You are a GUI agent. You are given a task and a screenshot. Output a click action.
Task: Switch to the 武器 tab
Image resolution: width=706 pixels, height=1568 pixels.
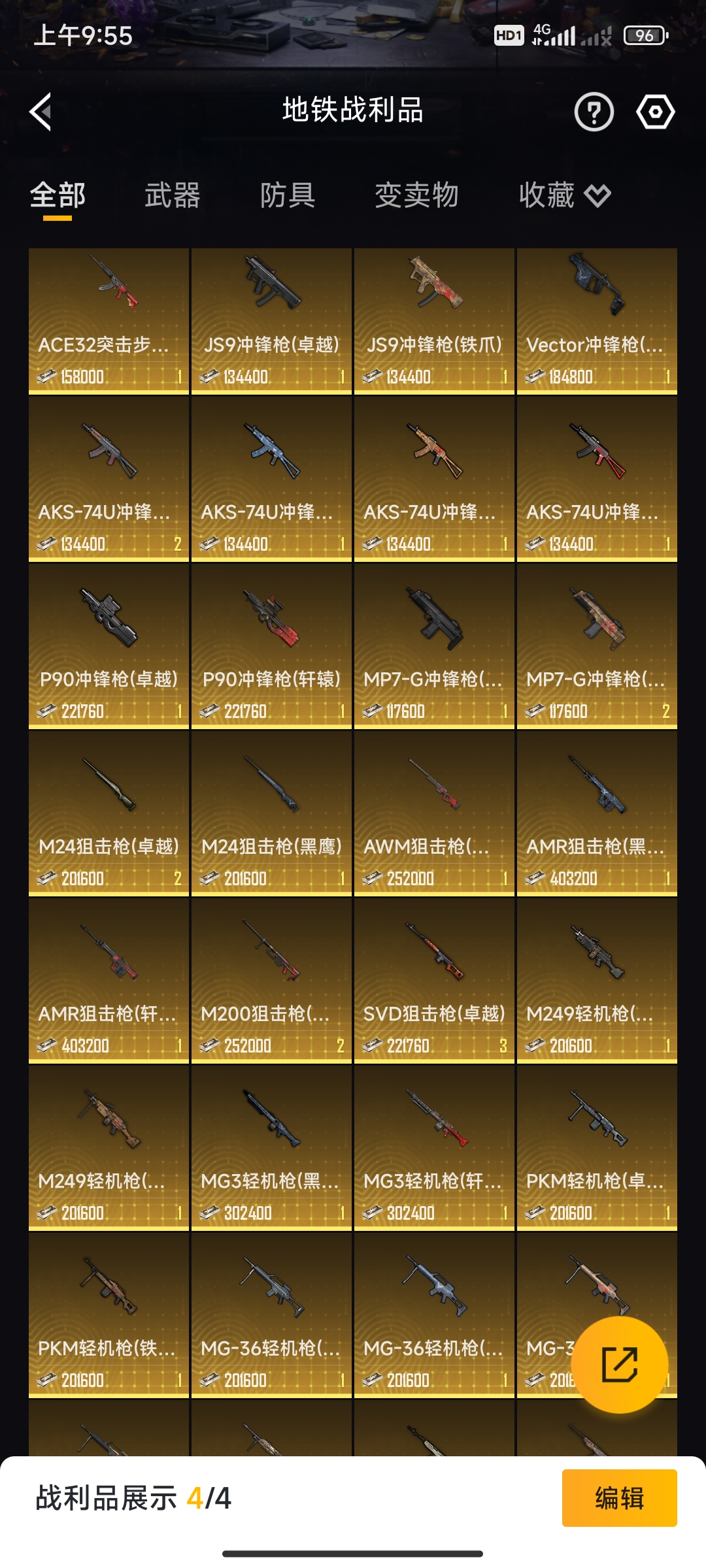pyautogui.click(x=173, y=195)
